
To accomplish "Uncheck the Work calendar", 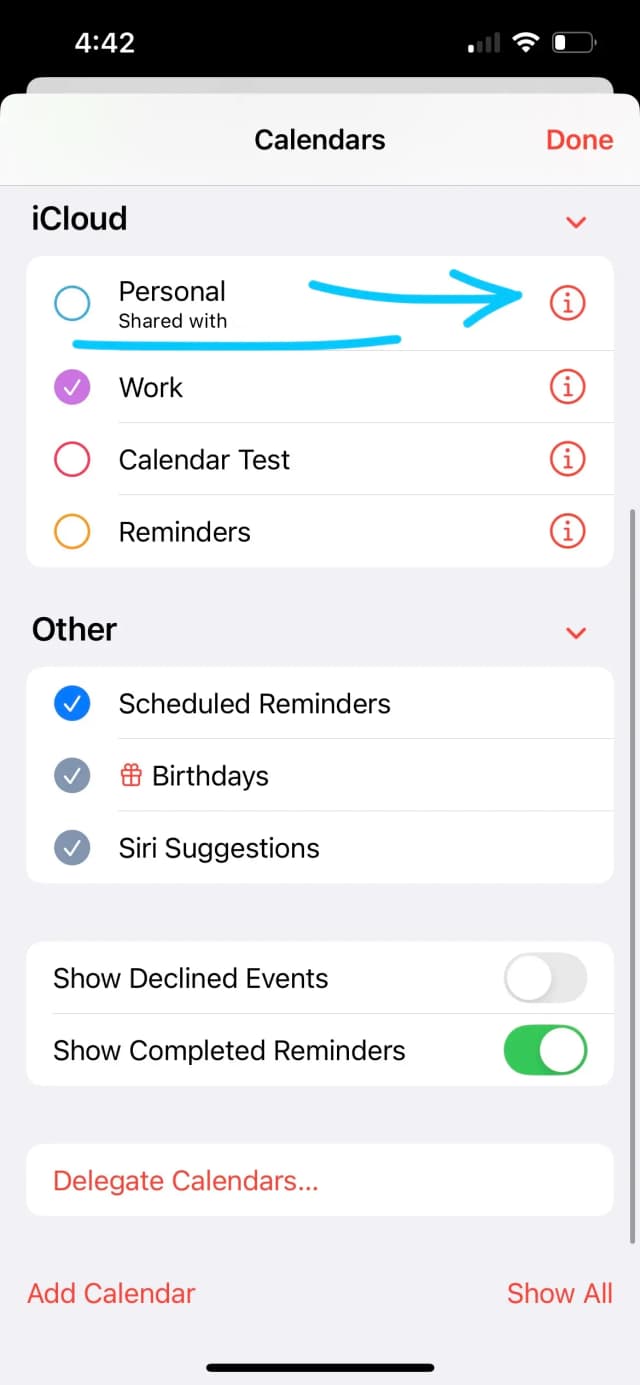I will 72,387.
